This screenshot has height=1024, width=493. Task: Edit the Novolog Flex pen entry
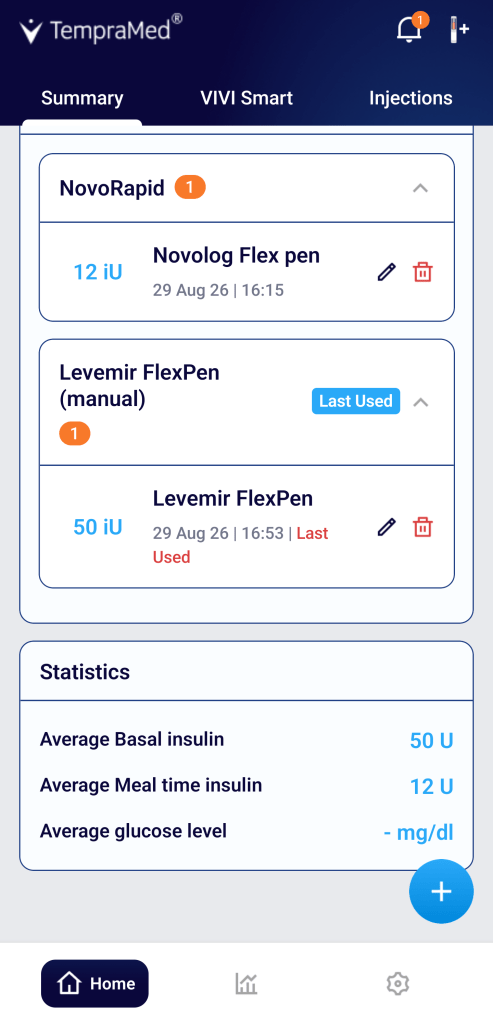pos(387,272)
